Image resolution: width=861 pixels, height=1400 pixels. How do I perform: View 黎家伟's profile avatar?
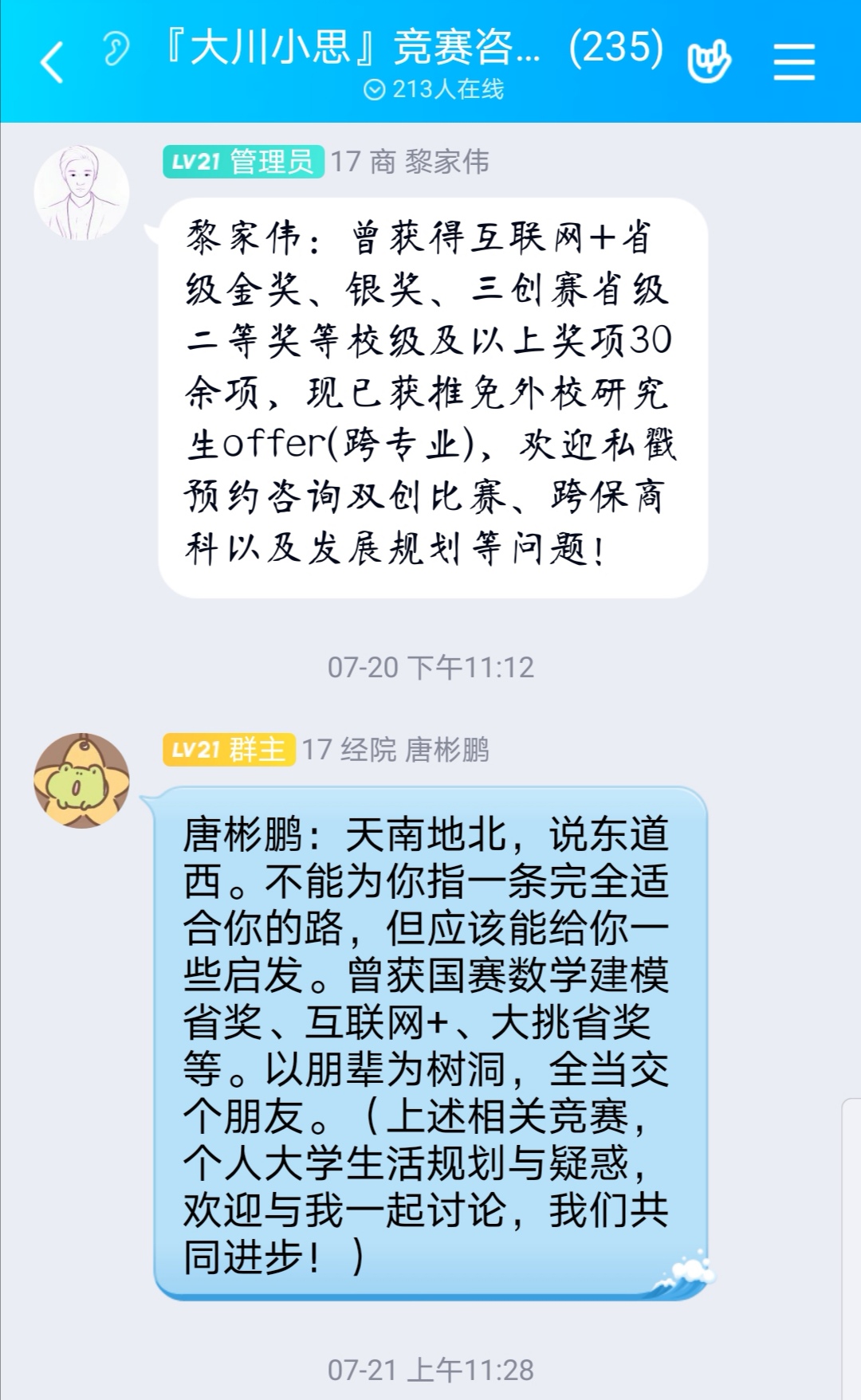click(x=81, y=192)
